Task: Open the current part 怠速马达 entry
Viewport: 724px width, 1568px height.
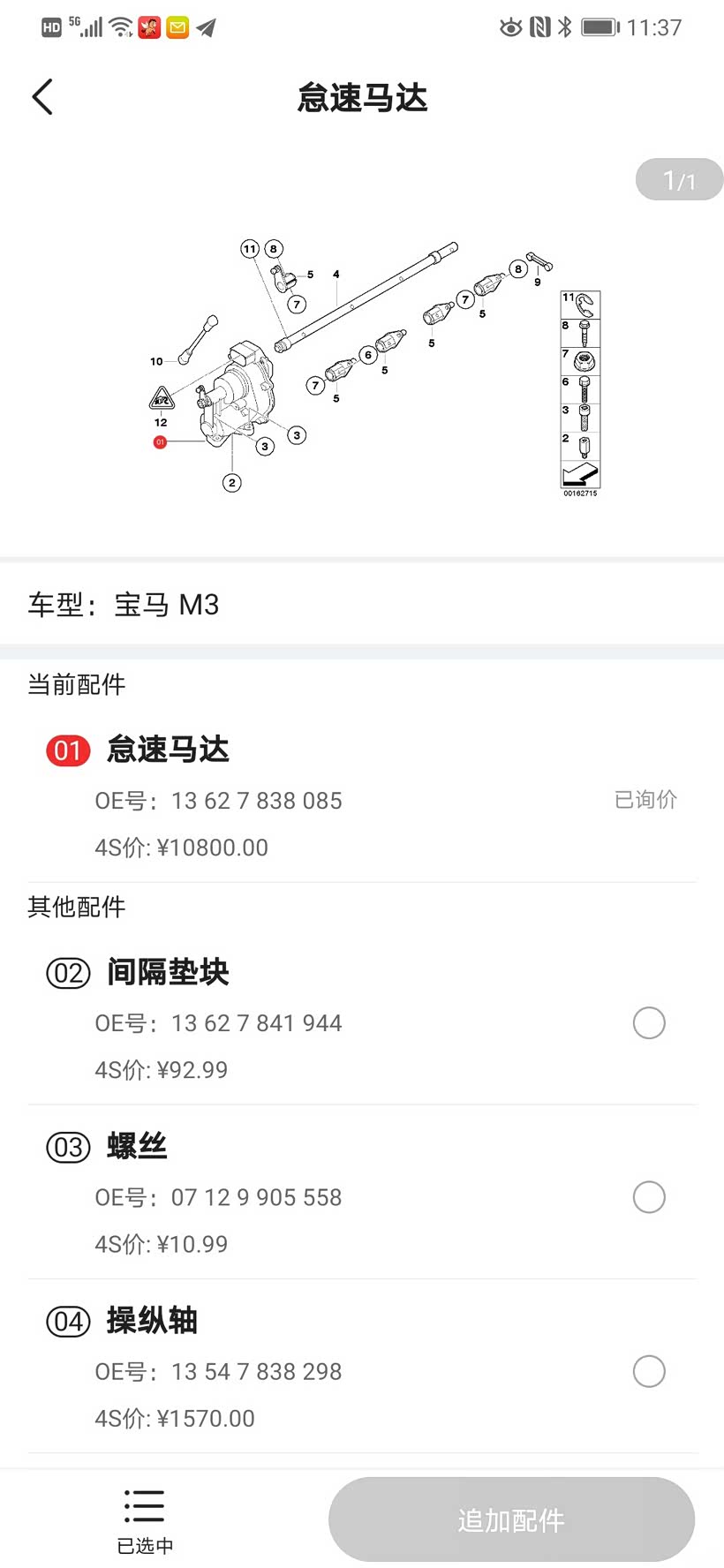Action: click(x=362, y=796)
